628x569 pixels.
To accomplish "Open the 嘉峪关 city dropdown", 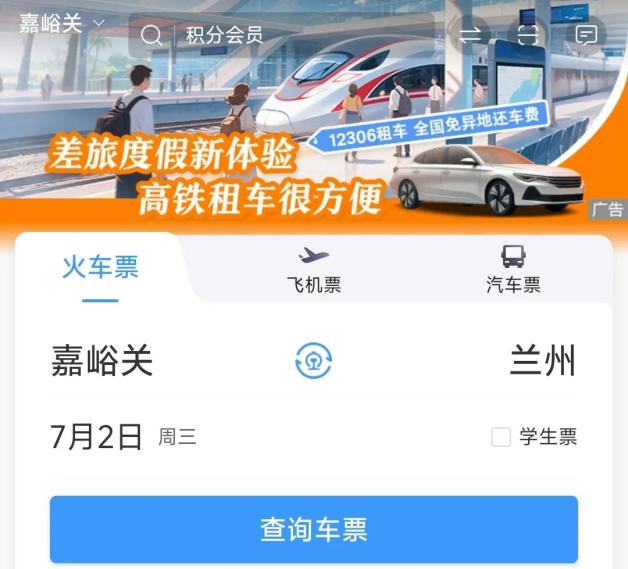I will pyautogui.click(x=60, y=24).
